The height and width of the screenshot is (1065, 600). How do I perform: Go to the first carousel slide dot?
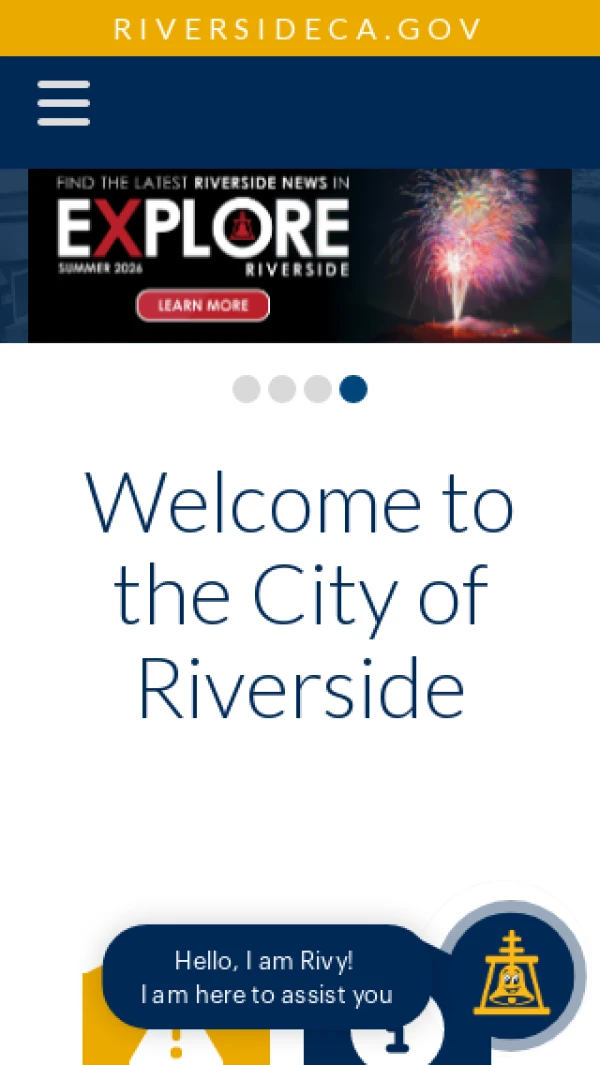(247, 389)
